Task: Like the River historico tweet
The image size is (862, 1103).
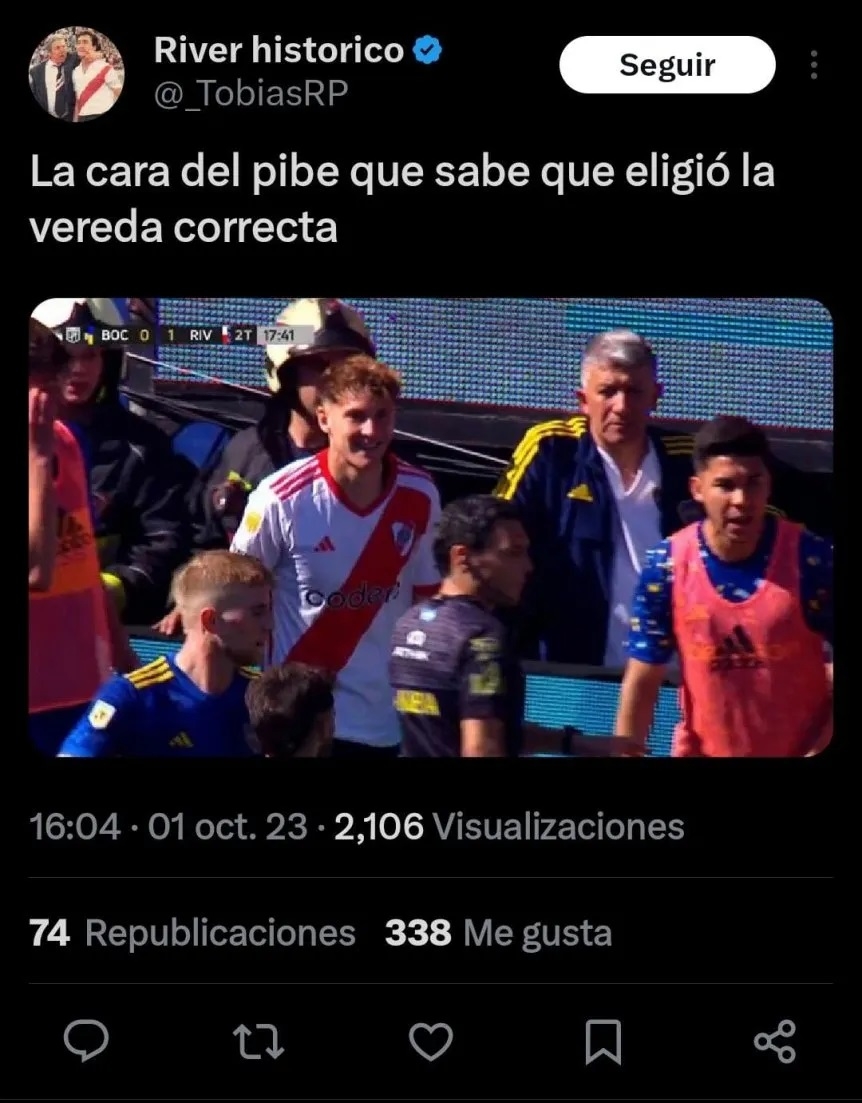Action: pyautogui.click(x=431, y=1041)
